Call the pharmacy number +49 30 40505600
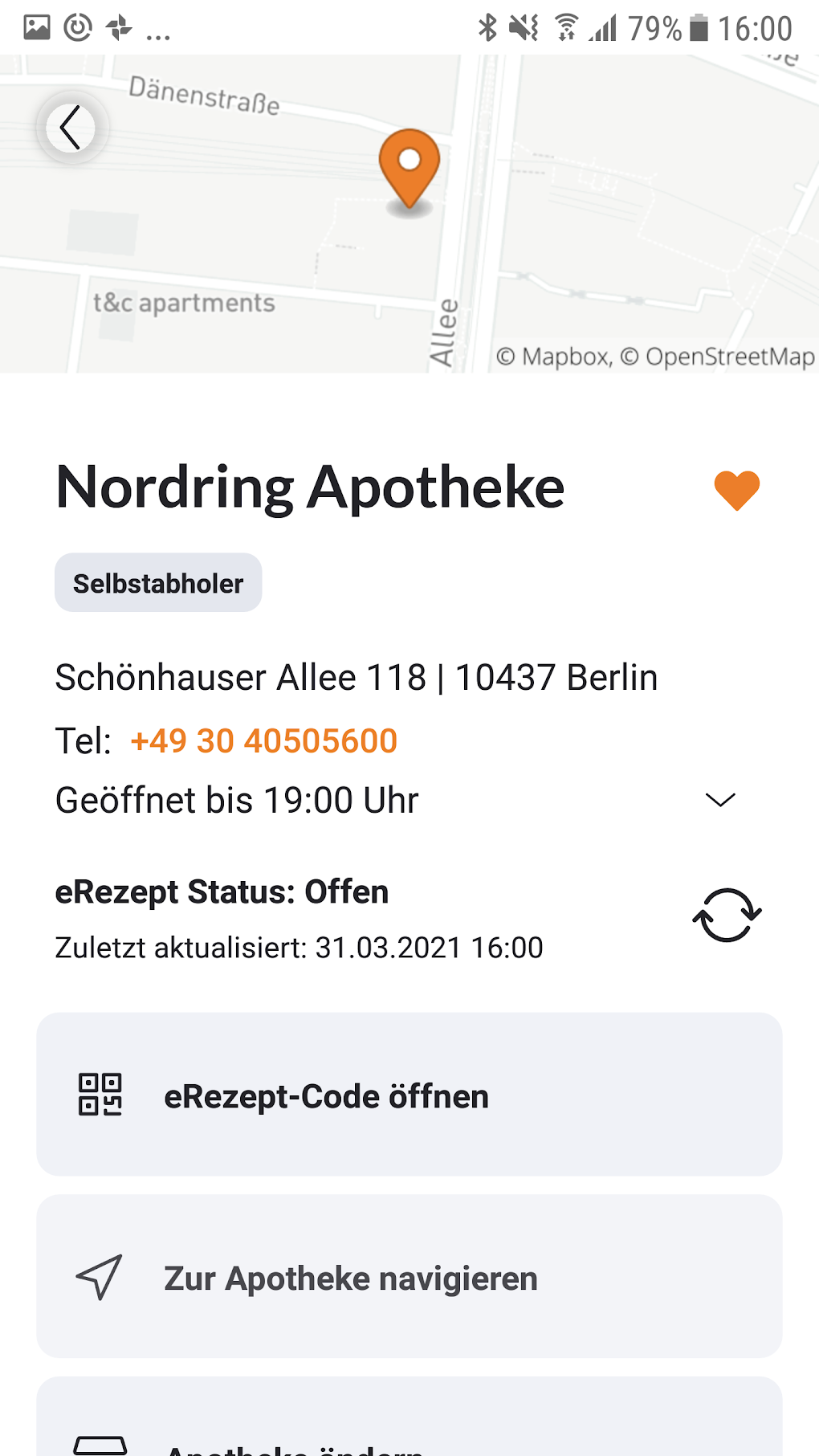 263,740
